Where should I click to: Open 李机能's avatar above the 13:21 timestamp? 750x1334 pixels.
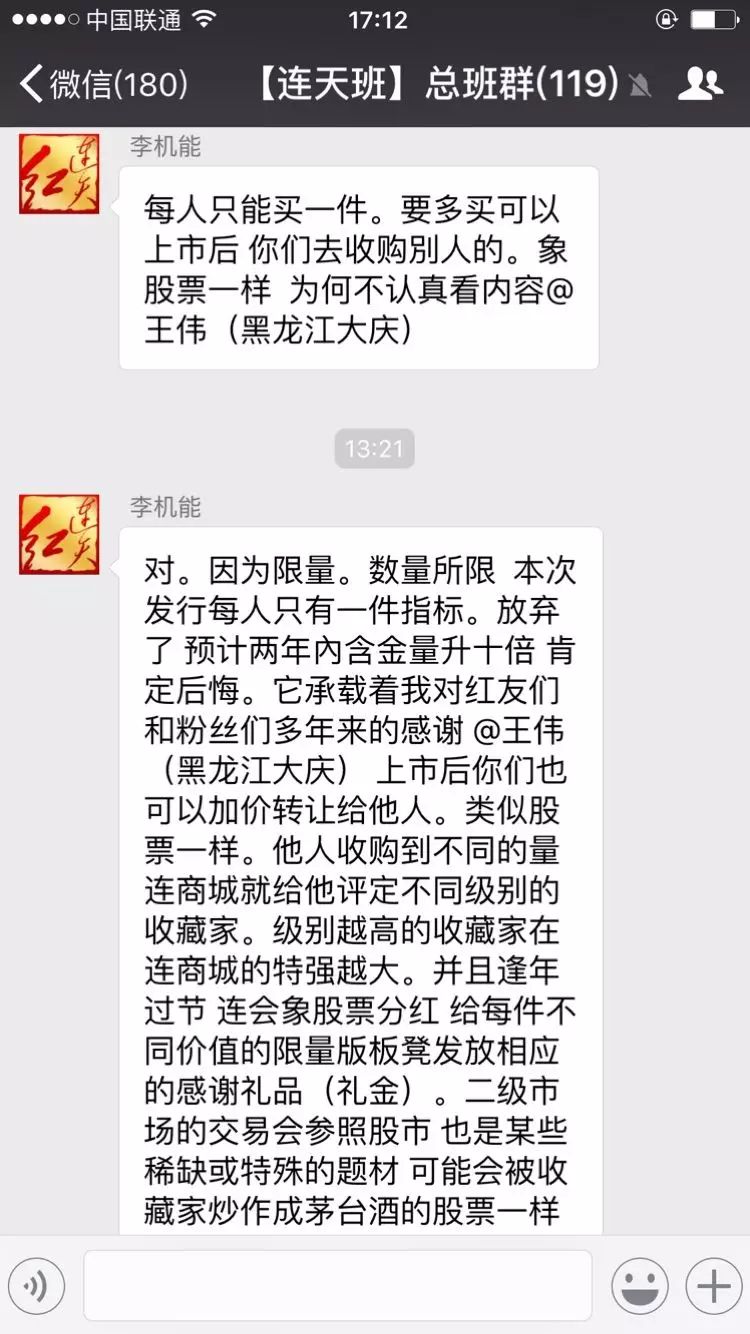click(x=59, y=174)
